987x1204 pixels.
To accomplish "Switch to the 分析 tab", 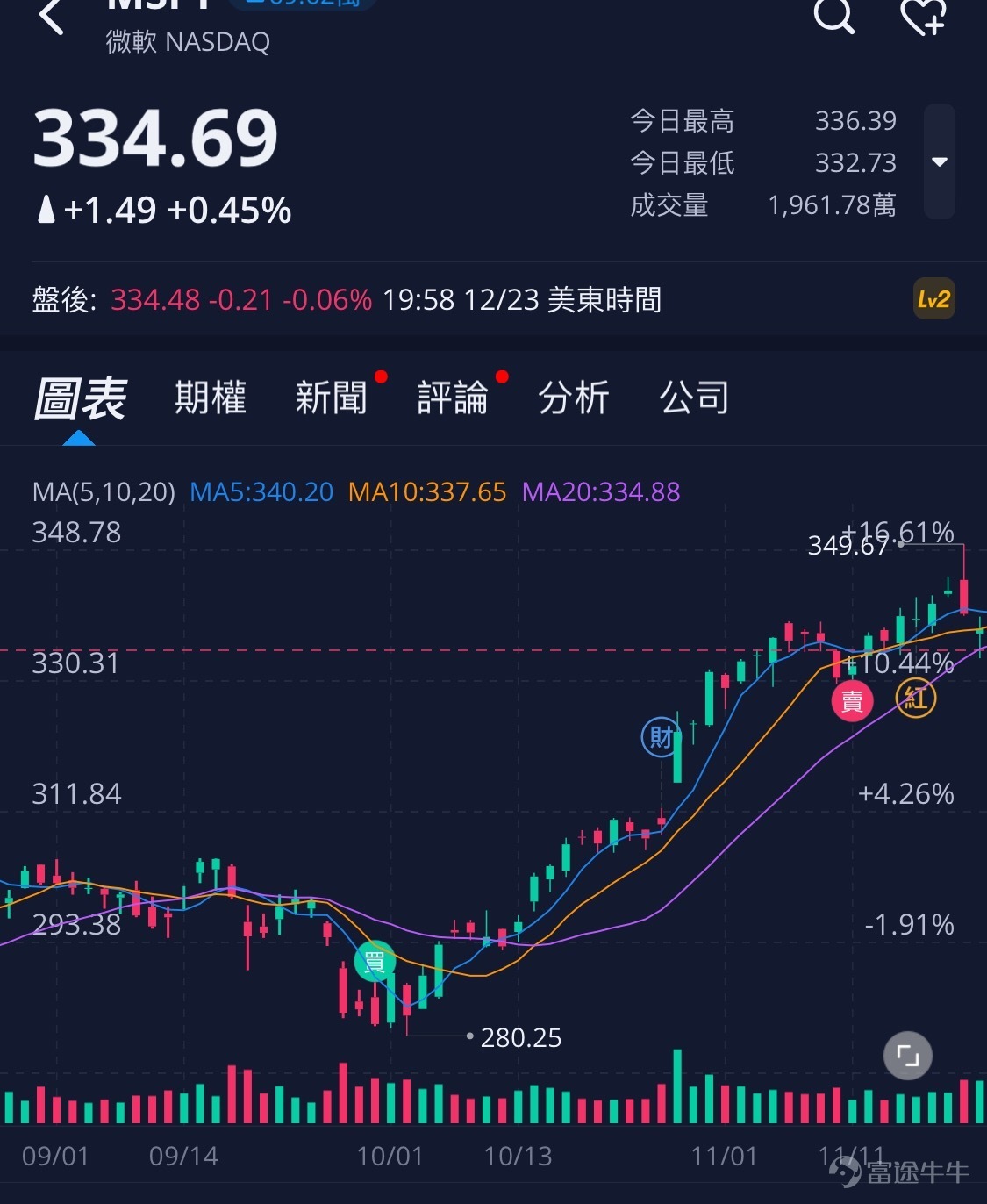I will coord(573,398).
